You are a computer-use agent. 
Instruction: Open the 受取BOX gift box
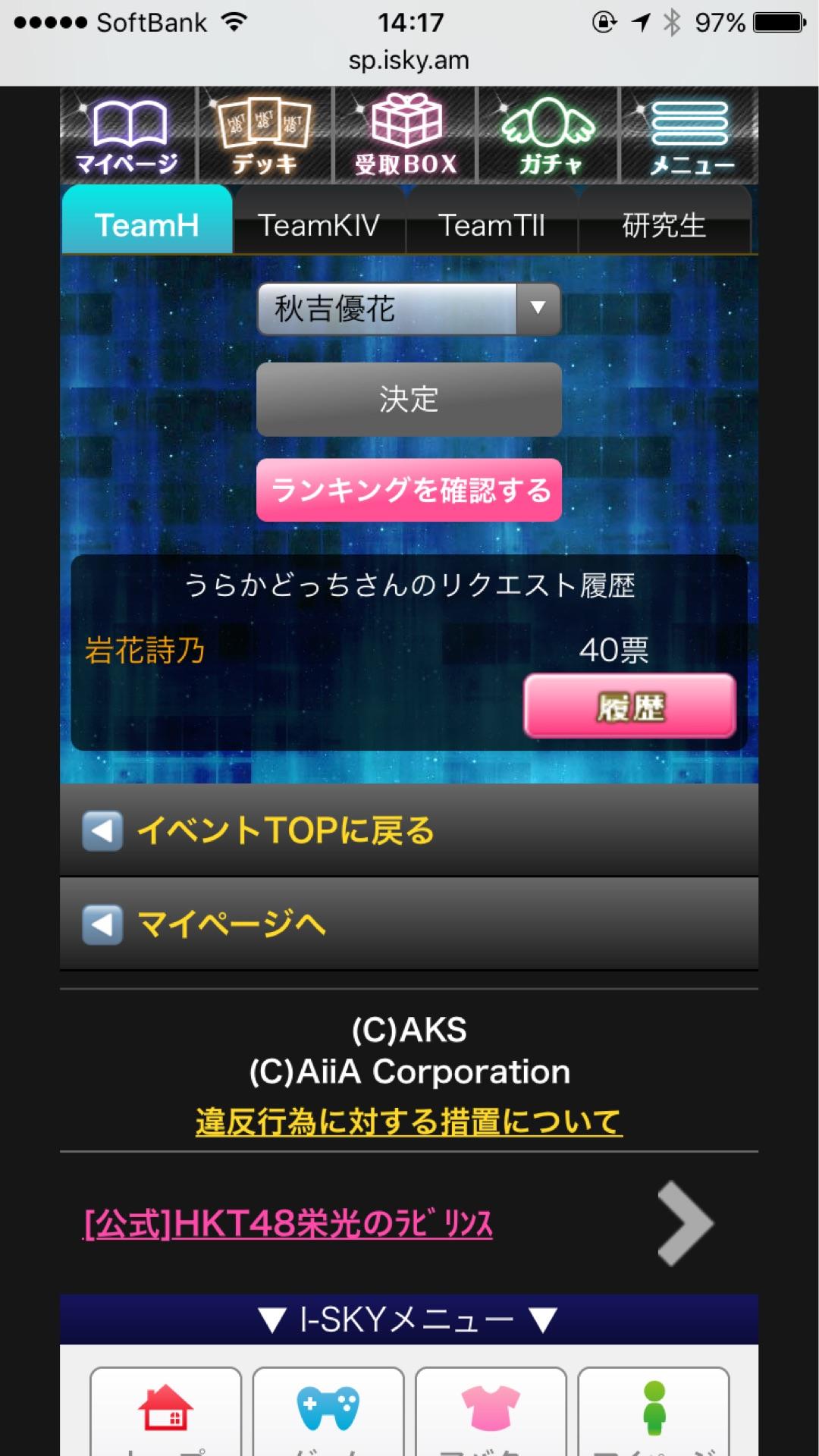click(406, 135)
